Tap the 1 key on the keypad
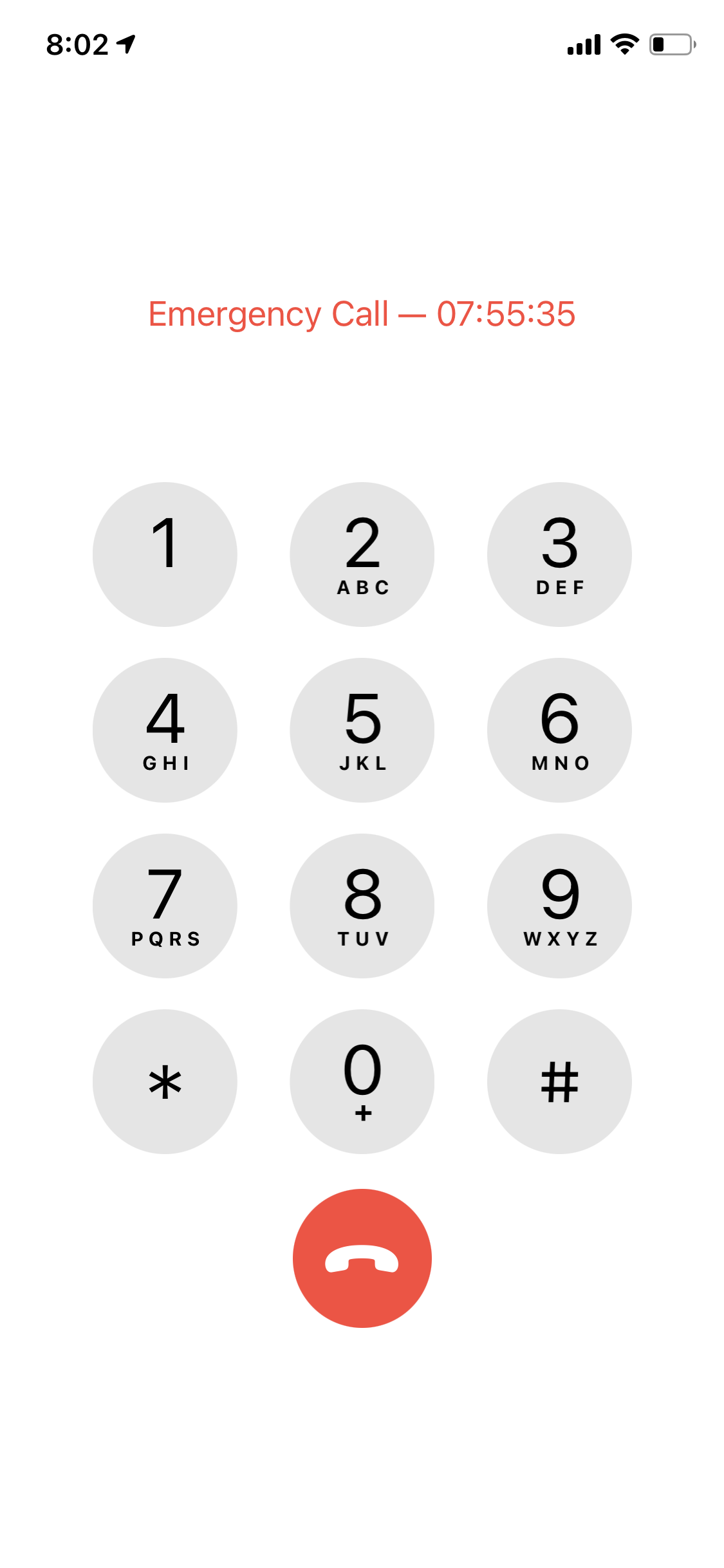 165,554
